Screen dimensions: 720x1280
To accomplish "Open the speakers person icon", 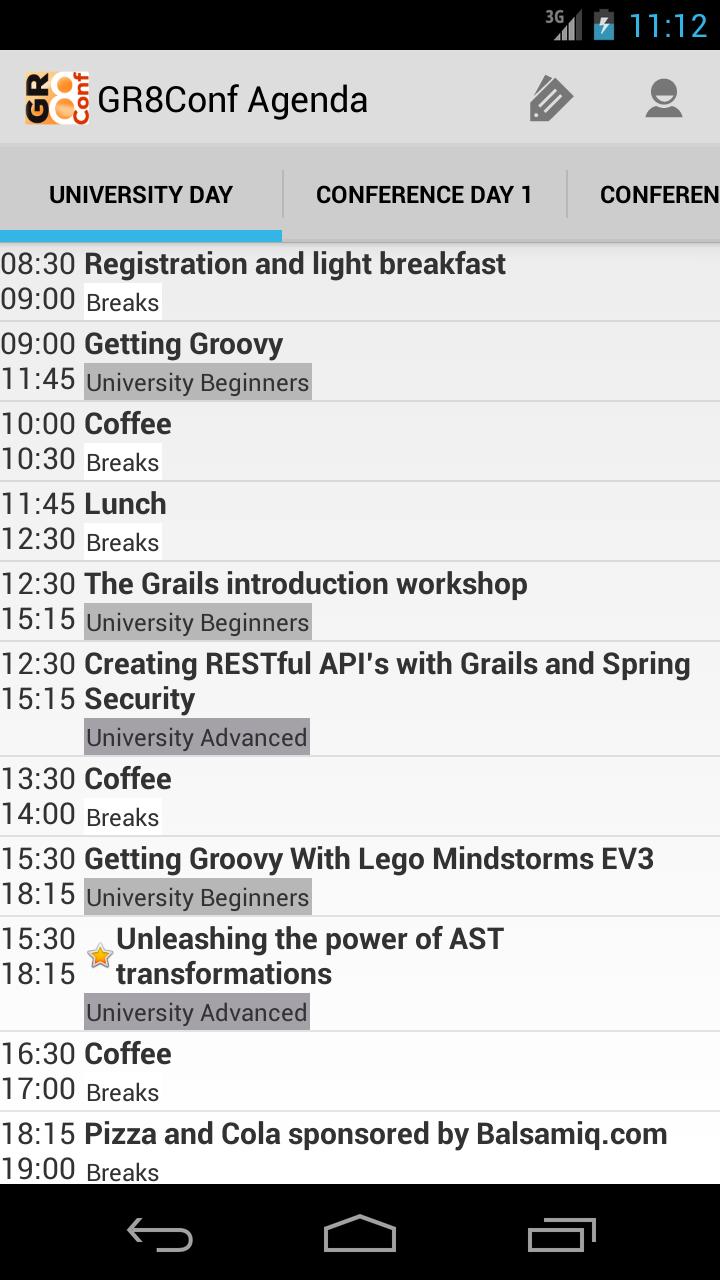I will tap(663, 99).
